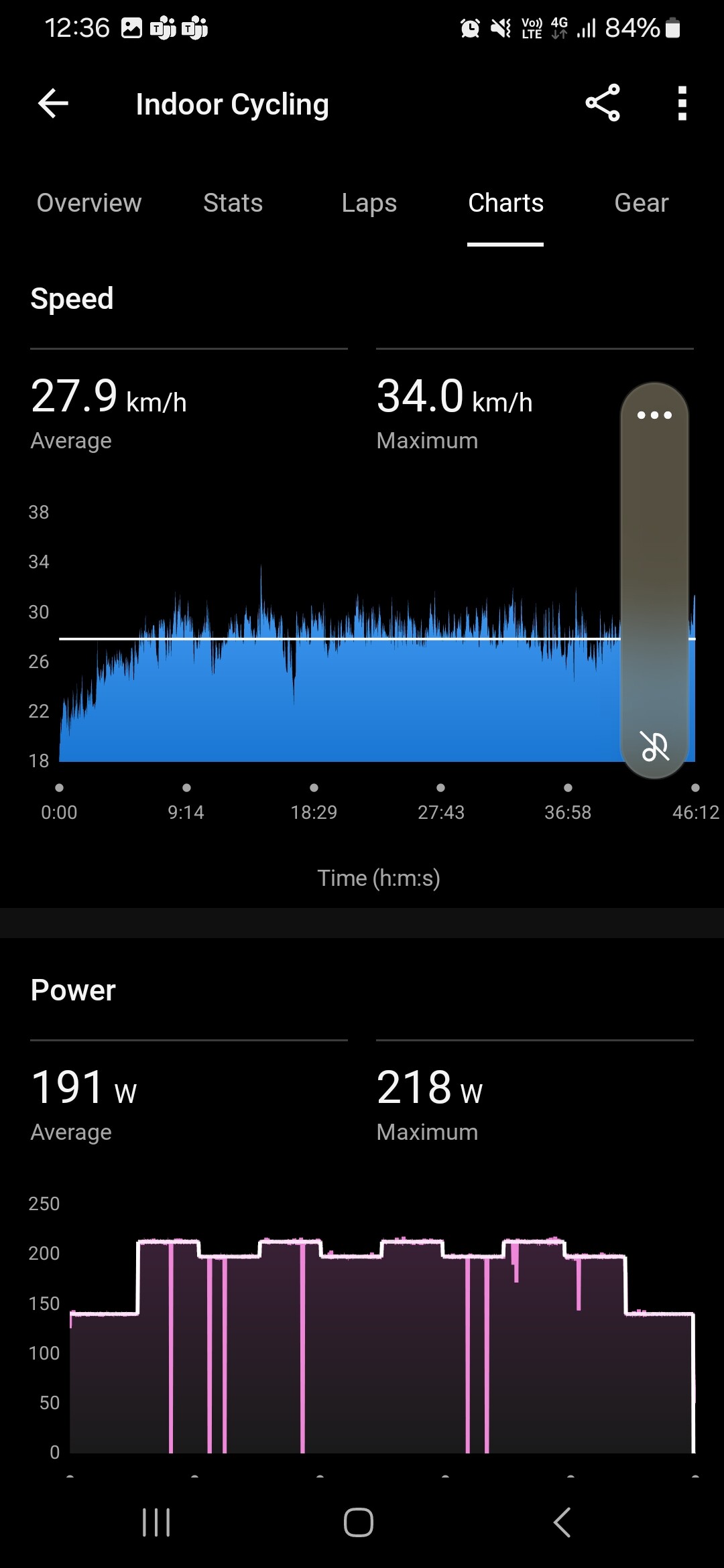Viewport: 724px width, 1568px height.
Task: Switch to the Overview tab
Action: pos(89,203)
